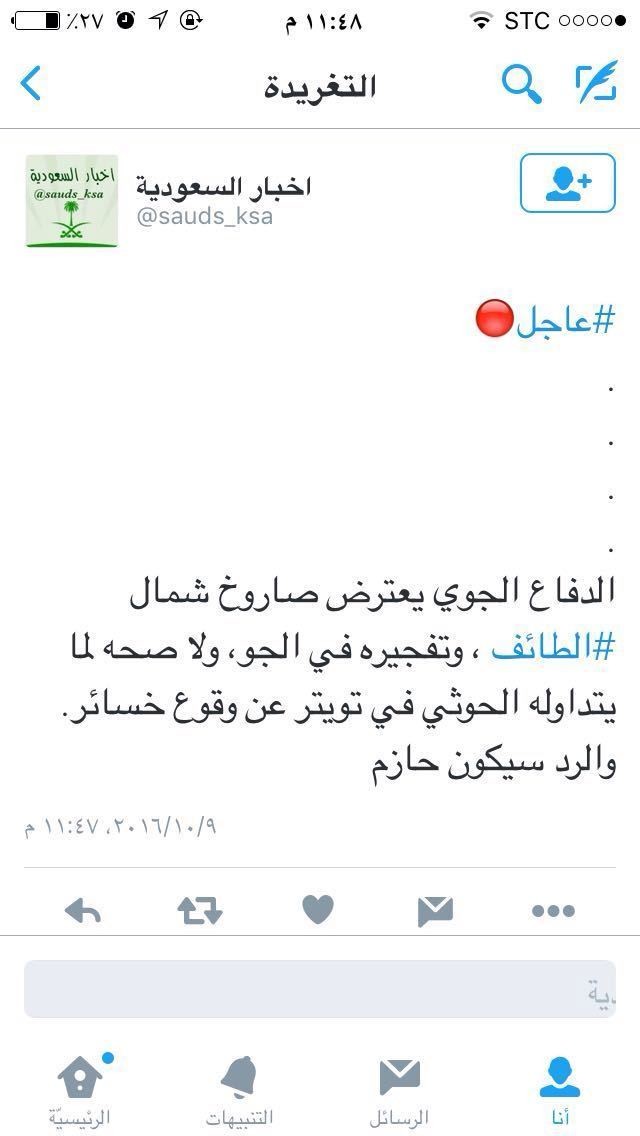
Task: Open the اخبار السعودية profile picture
Action: pyautogui.click(x=71, y=200)
